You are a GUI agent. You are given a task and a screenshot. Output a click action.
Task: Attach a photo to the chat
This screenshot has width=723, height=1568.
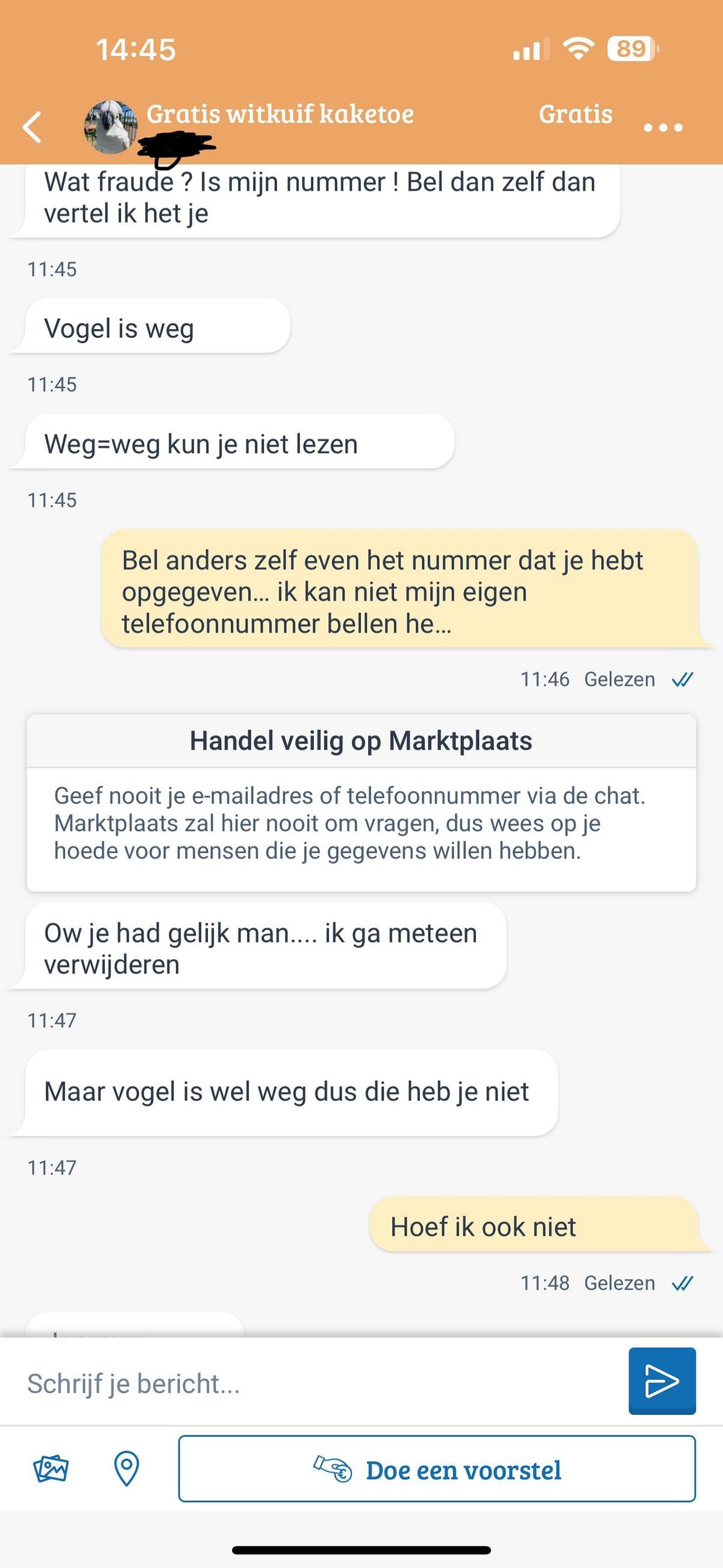pyautogui.click(x=51, y=1469)
